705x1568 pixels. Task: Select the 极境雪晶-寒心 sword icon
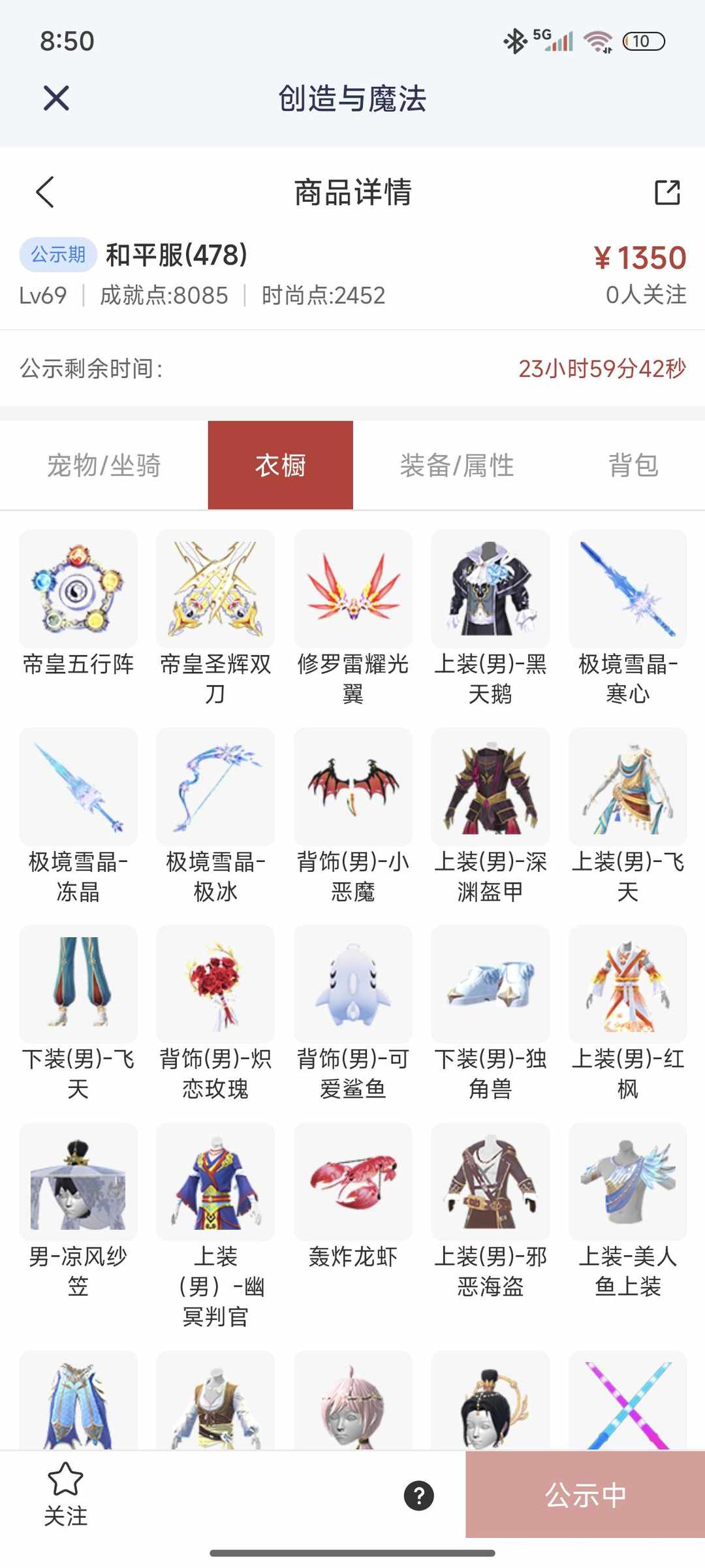click(x=627, y=590)
